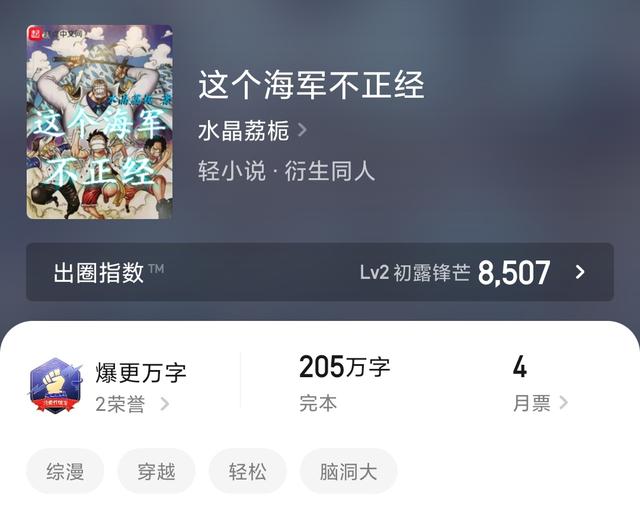This screenshot has width=640, height=511.
Task: Open the book cover image
Action: tap(99, 122)
